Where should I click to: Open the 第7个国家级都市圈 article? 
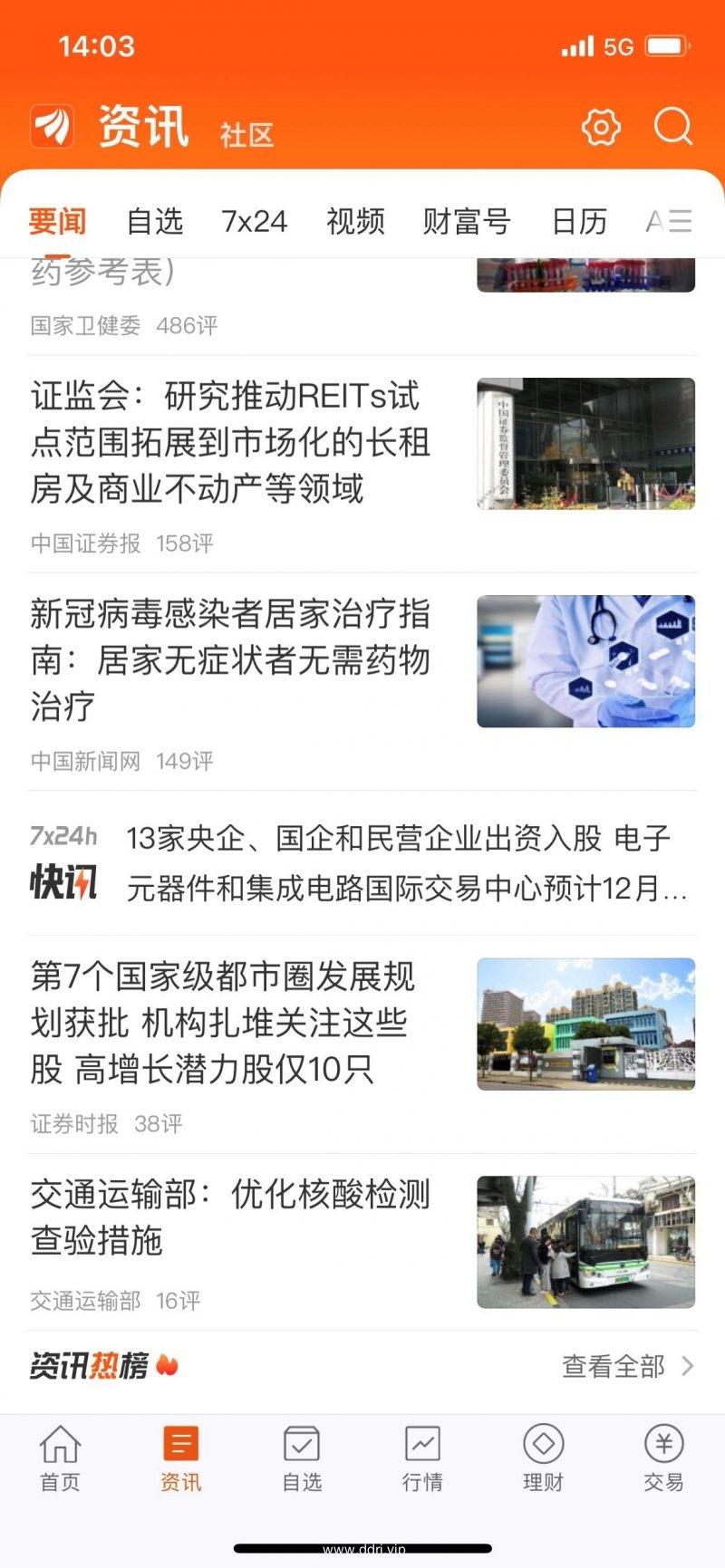pyautogui.click(x=362, y=1045)
